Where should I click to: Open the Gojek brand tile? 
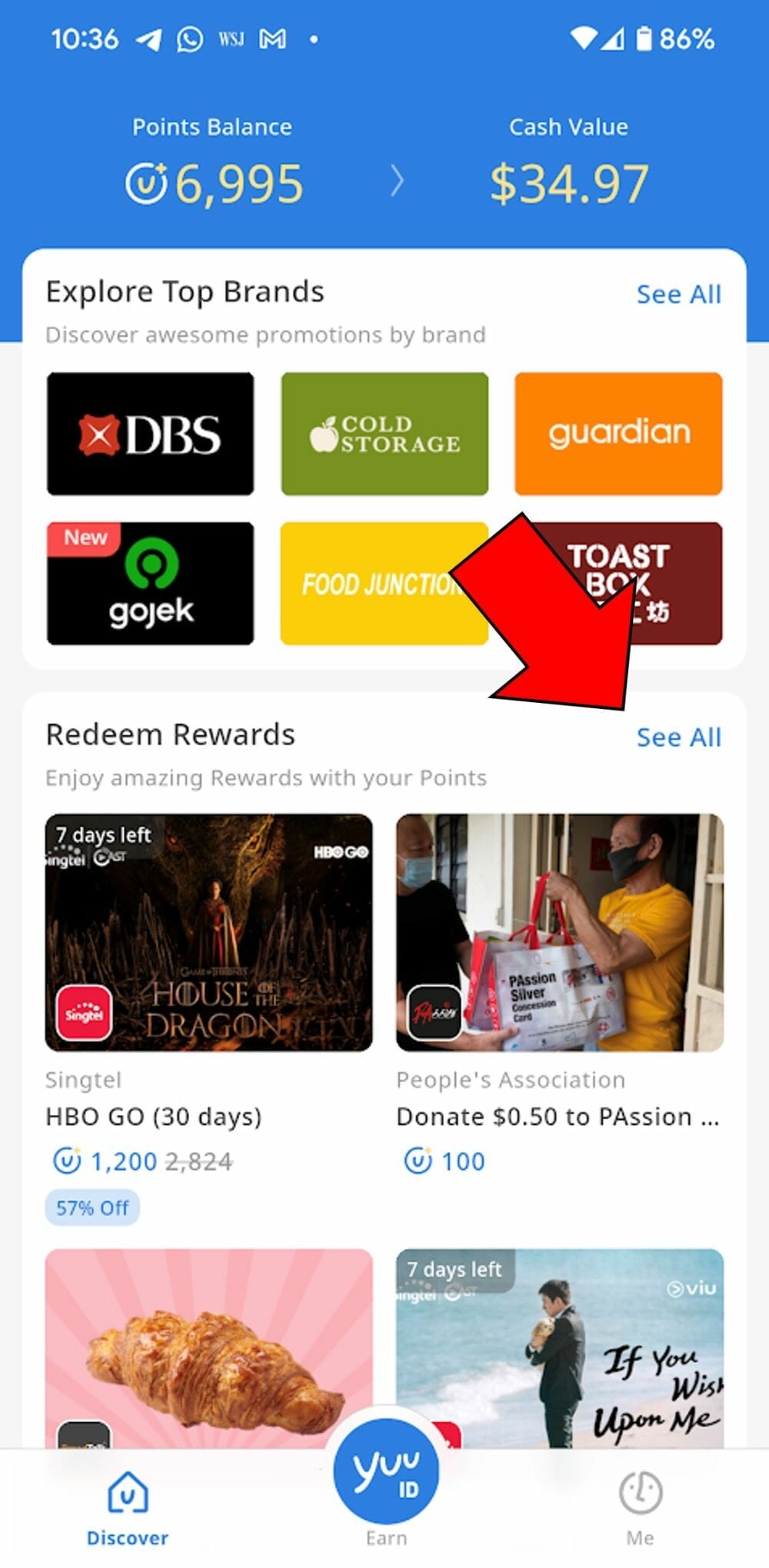[x=150, y=584]
